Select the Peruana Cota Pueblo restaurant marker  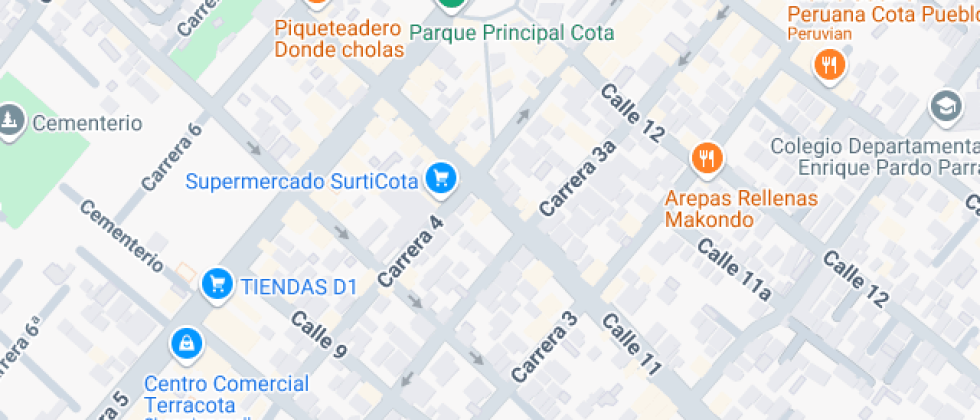click(x=829, y=66)
